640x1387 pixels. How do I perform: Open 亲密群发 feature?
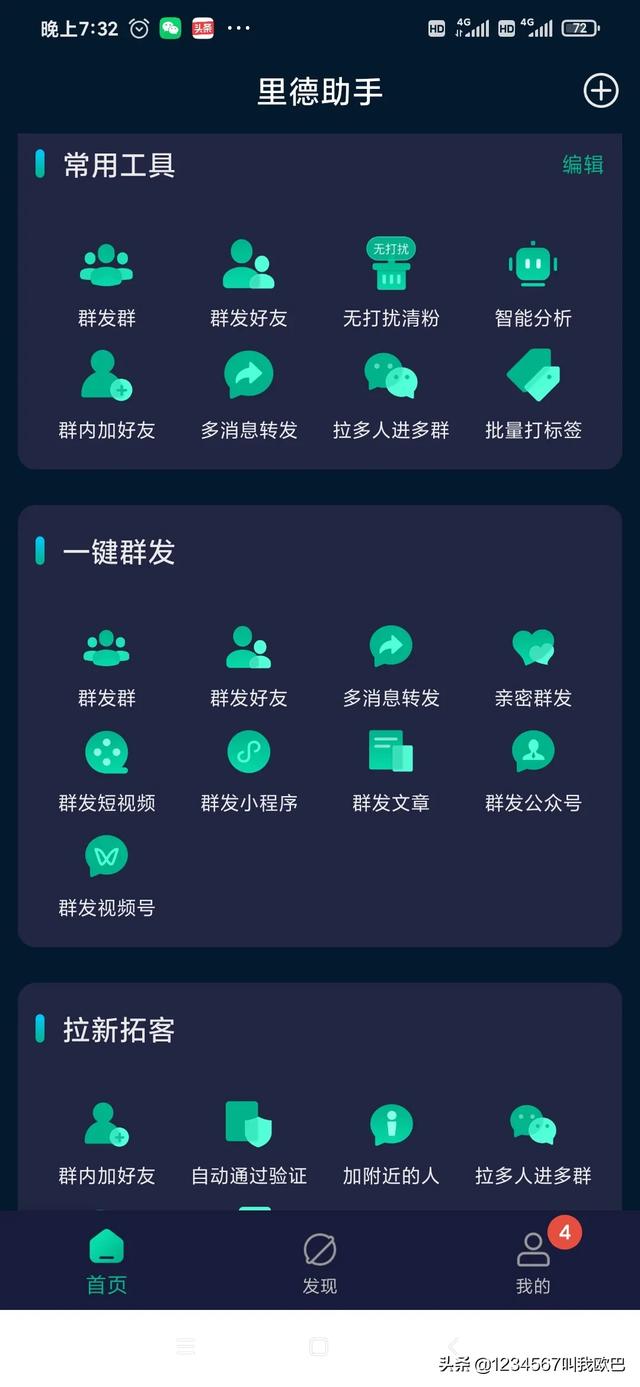click(x=533, y=665)
